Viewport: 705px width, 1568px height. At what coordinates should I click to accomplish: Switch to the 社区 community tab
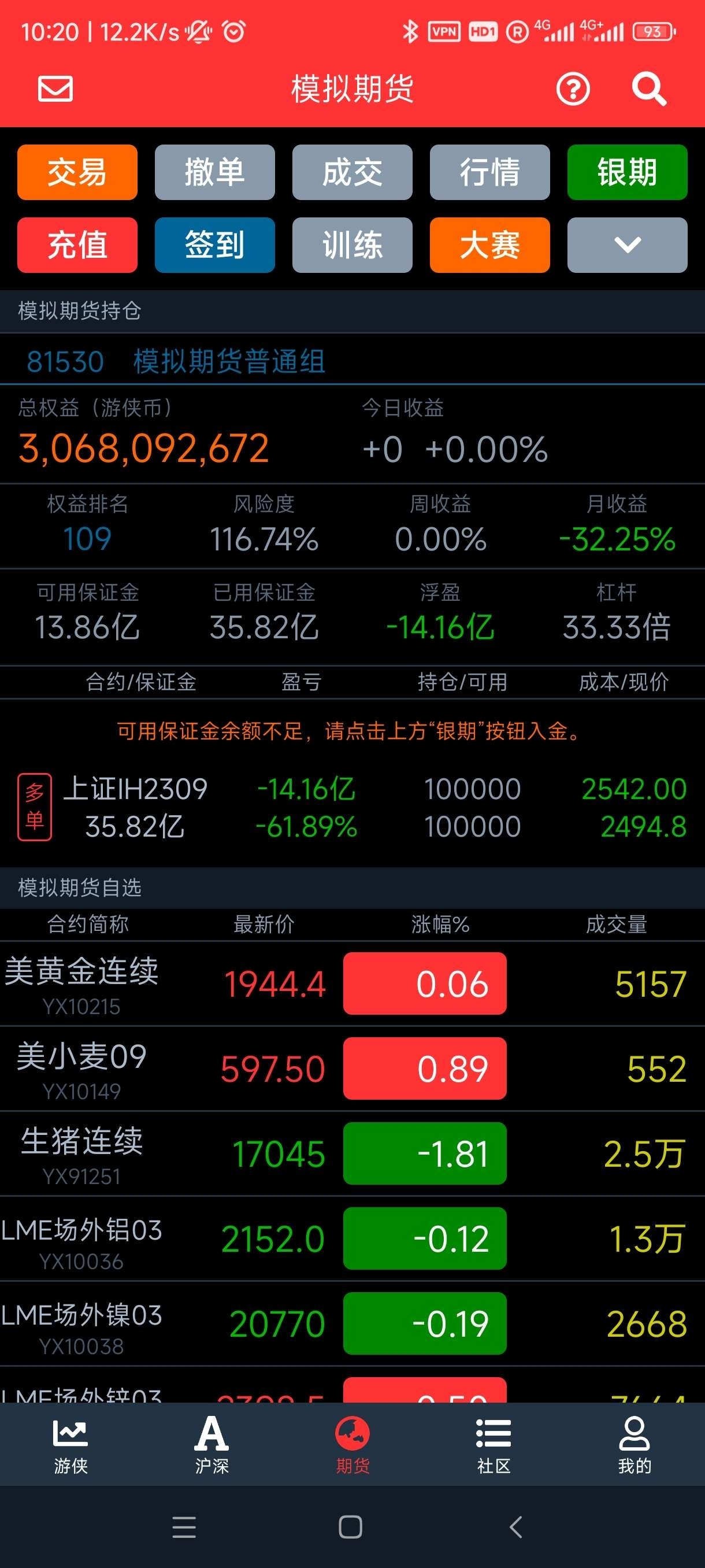click(493, 1444)
